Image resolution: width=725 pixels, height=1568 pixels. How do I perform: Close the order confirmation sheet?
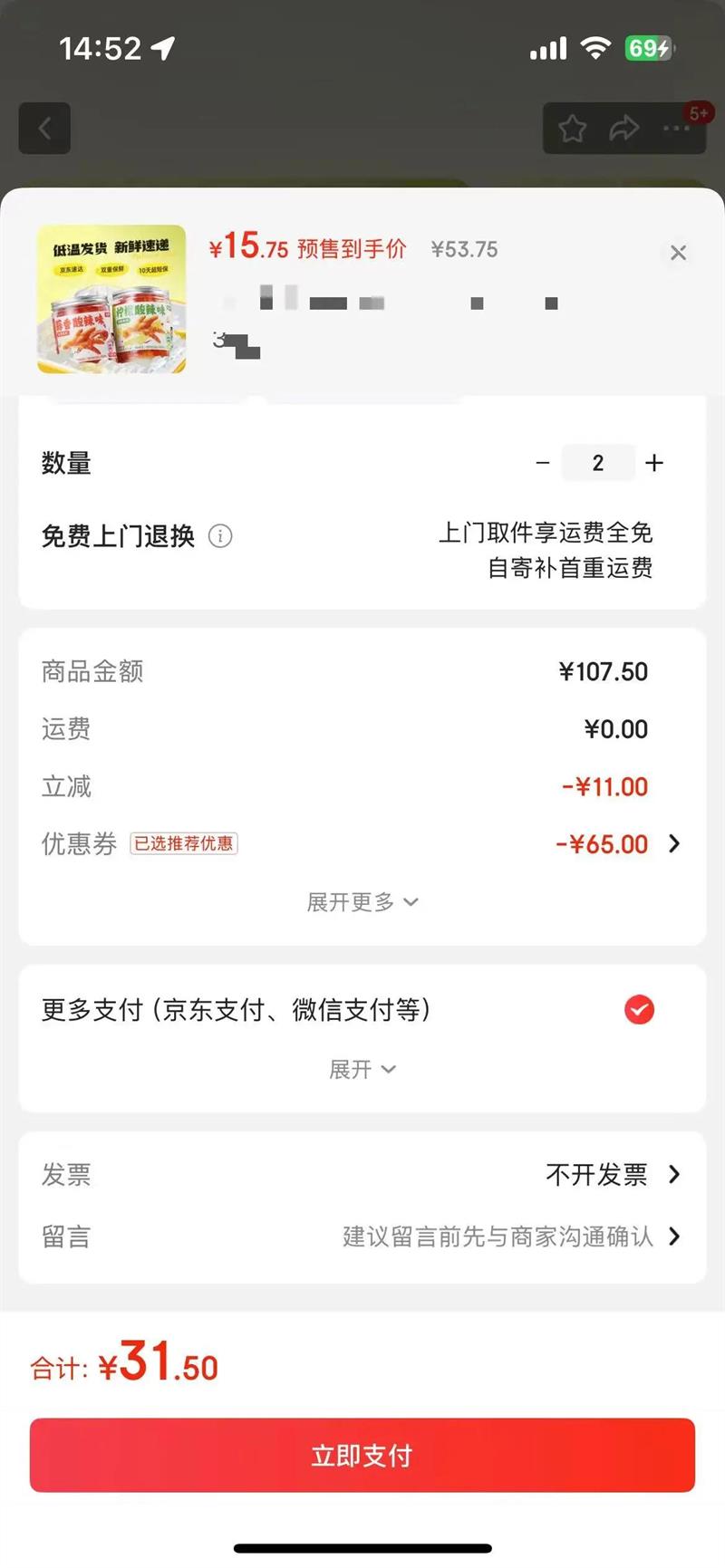tap(678, 253)
